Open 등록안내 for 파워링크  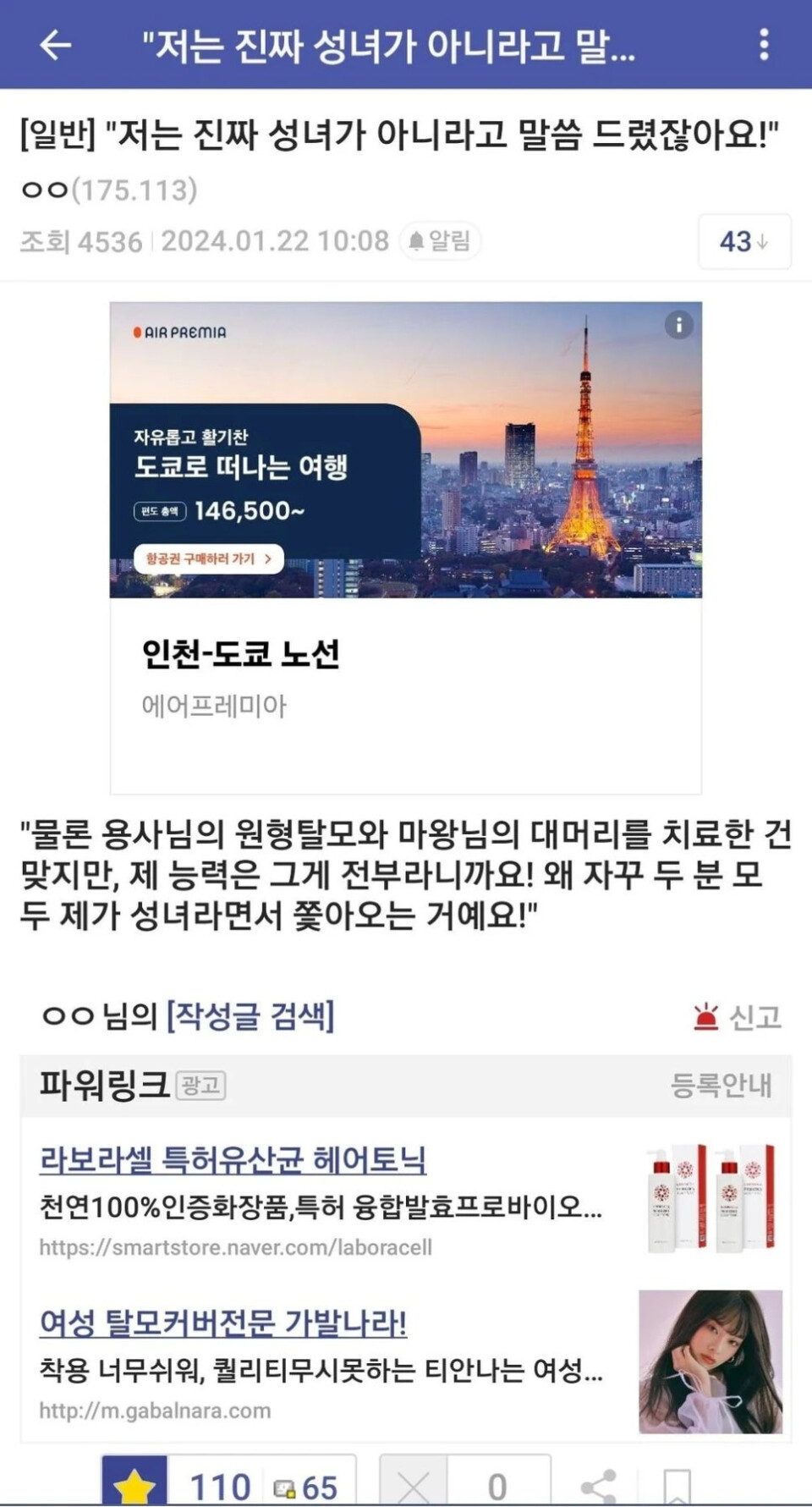tap(721, 1085)
